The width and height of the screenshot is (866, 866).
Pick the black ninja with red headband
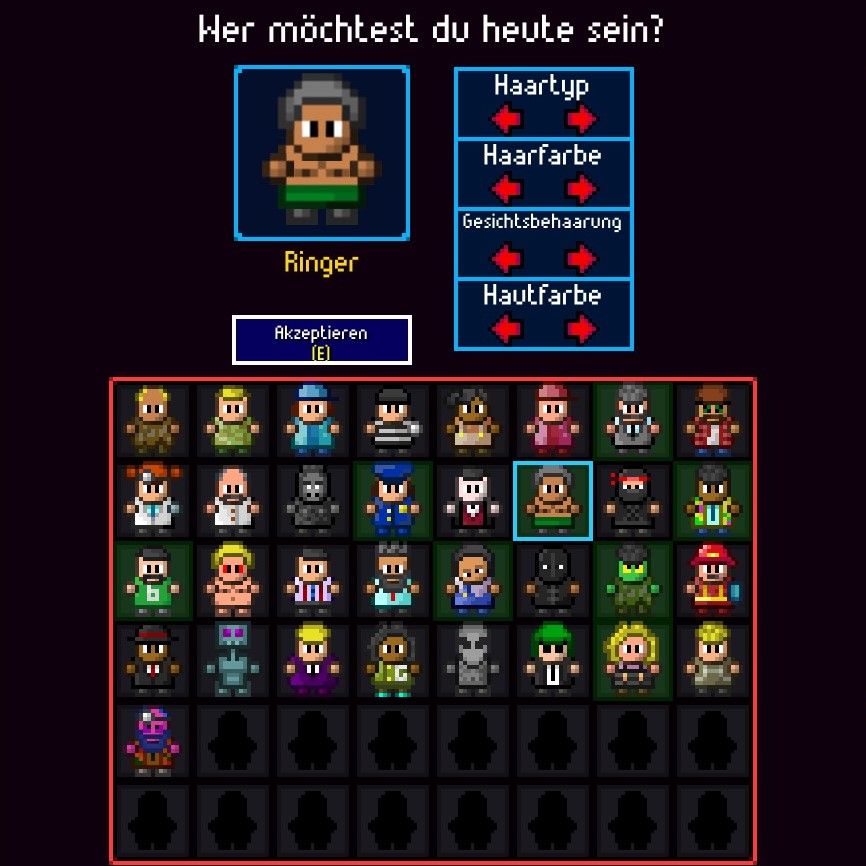click(633, 500)
